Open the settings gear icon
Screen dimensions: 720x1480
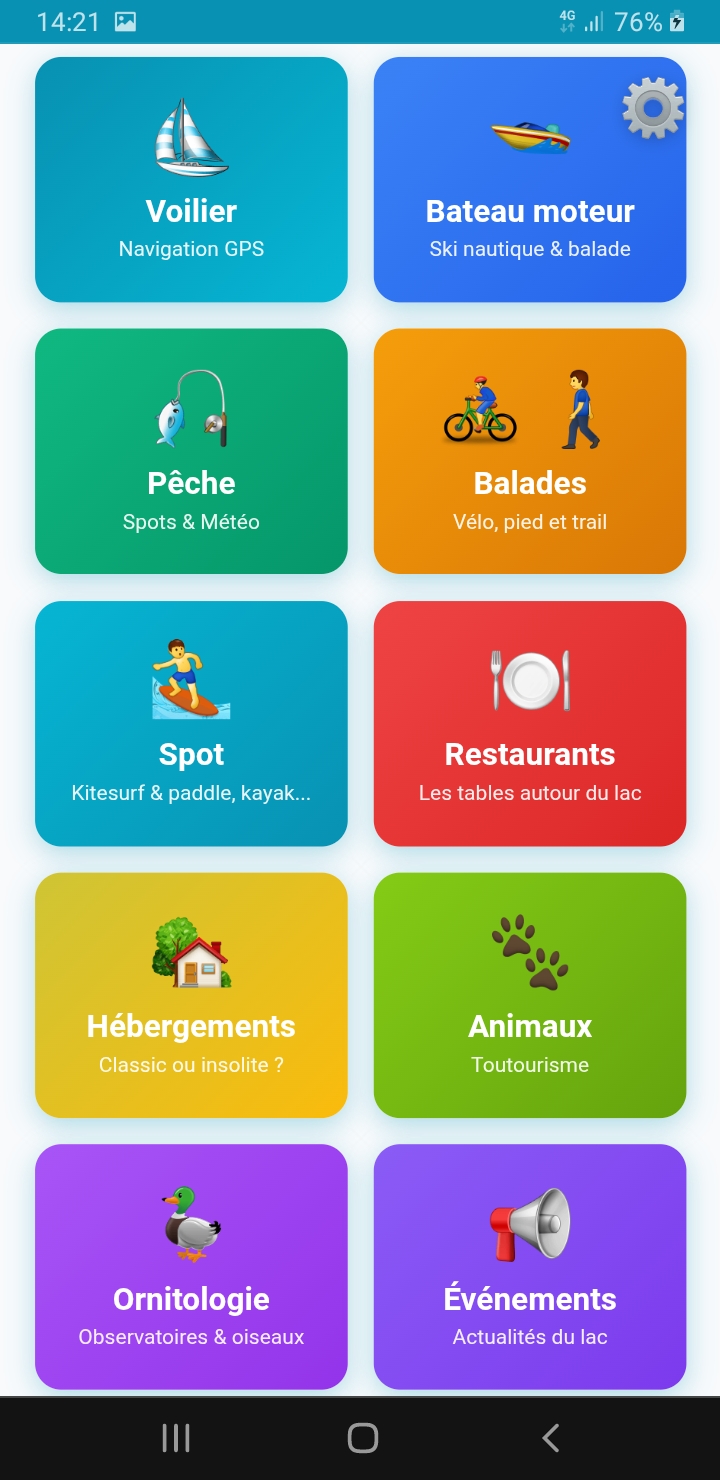[652, 108]
